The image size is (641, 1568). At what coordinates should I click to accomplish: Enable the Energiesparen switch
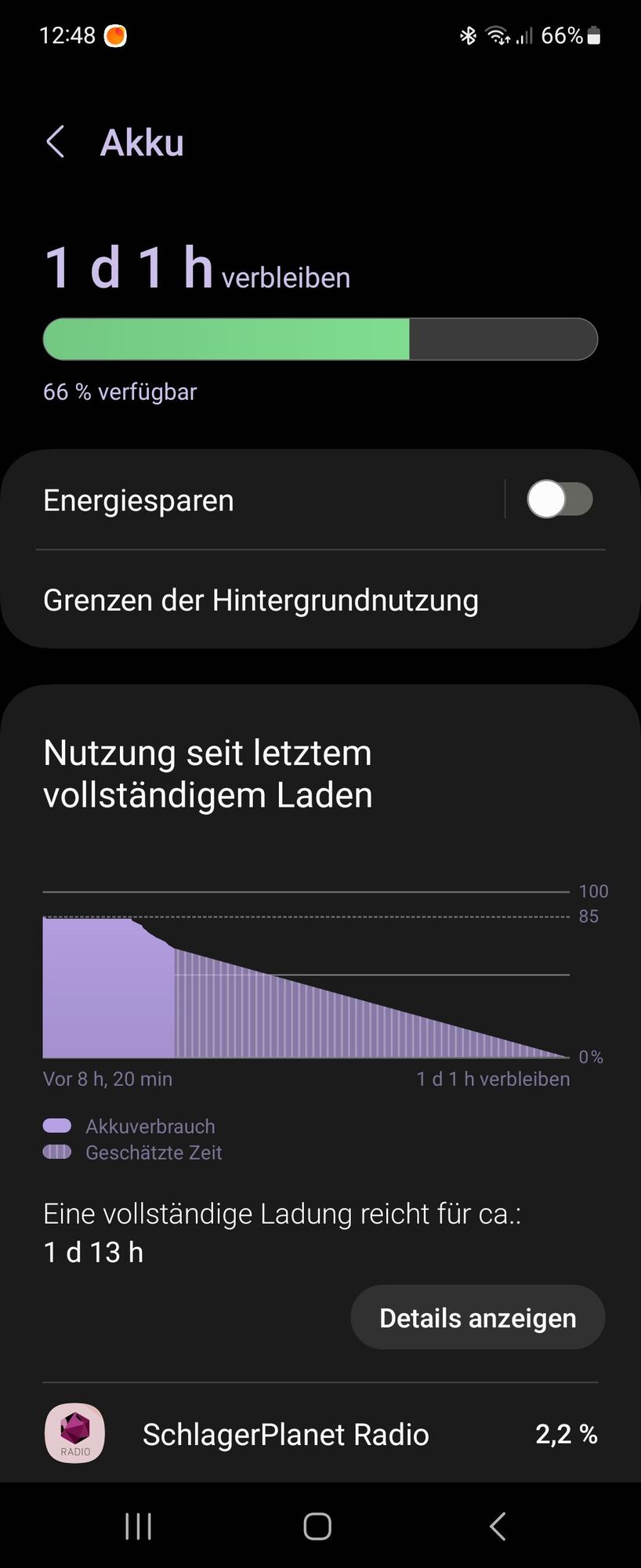(559, 499)
